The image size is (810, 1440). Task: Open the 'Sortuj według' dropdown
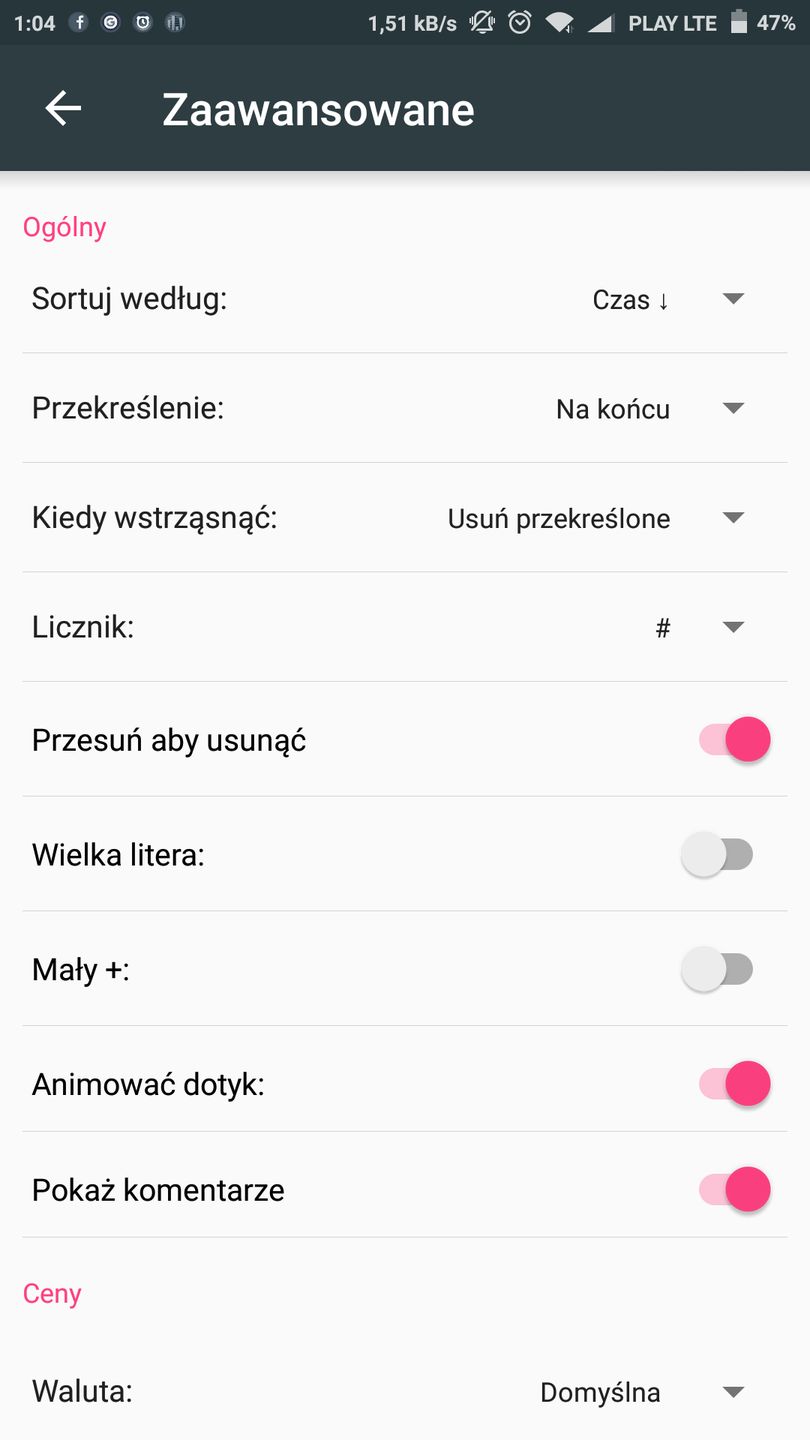click(x=733, y=298)
